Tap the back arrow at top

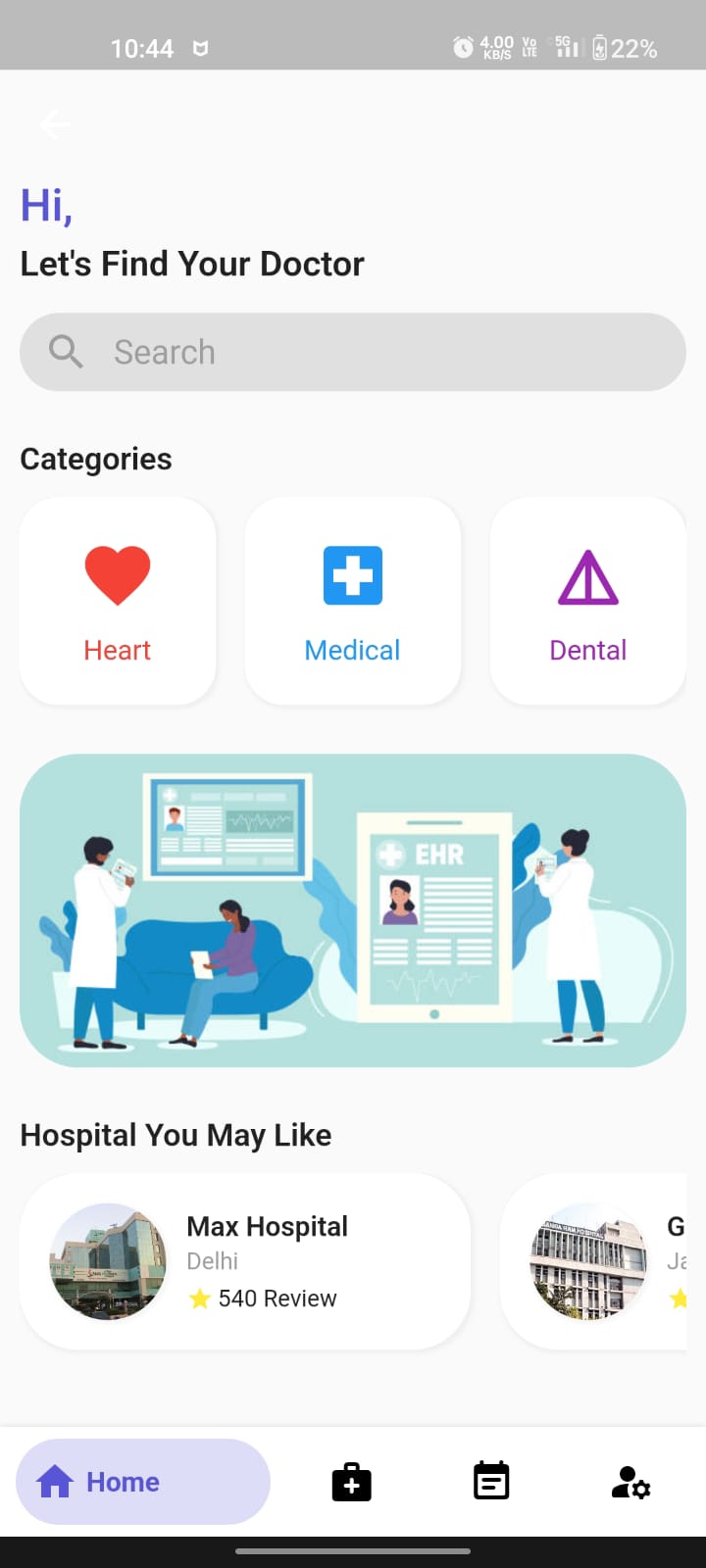[x=55, y=124]
